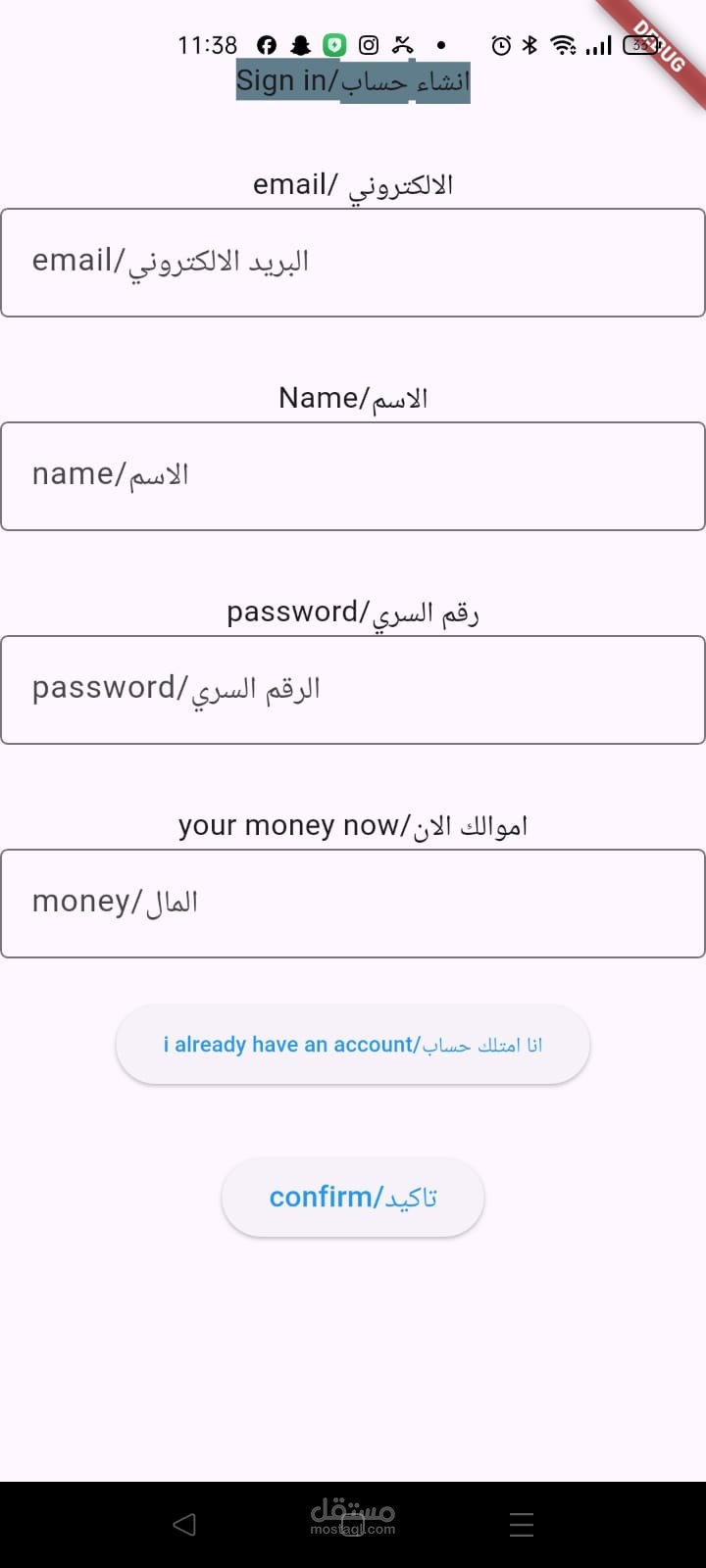
Task: Open recent apps from the navigation bar
Action: 522,1524
